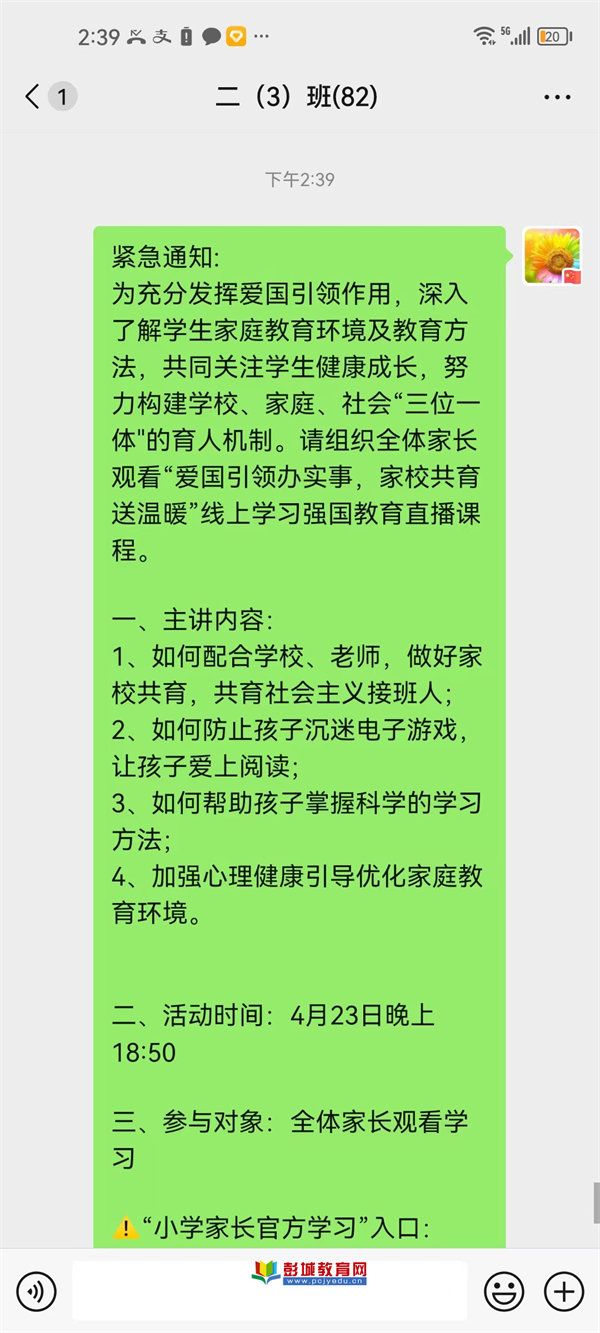600x1333 pixels.
Task: Open the sender's sunflower avatar profile
Action: tap(552, 255)
